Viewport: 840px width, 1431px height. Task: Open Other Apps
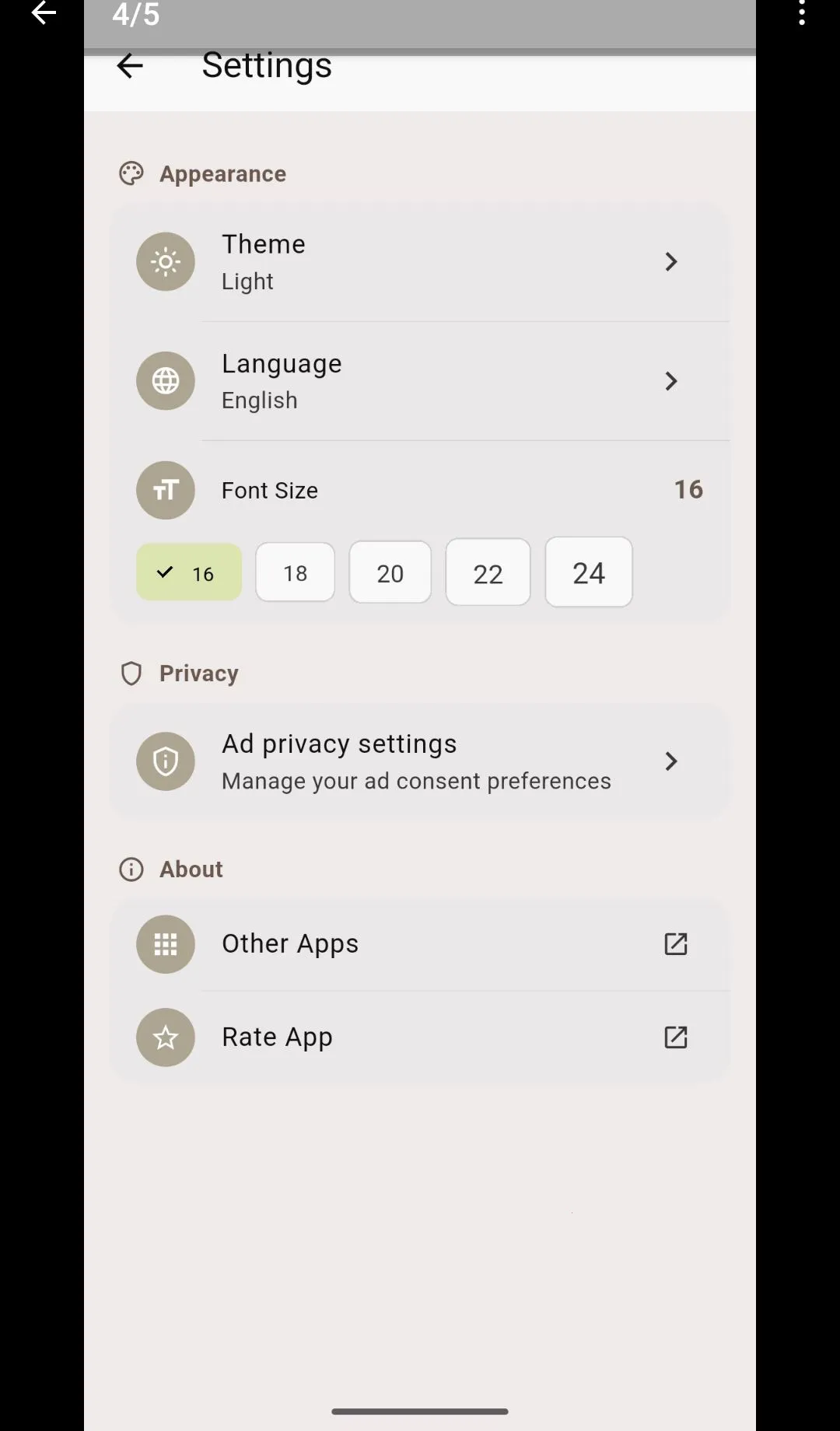point(420,944)
